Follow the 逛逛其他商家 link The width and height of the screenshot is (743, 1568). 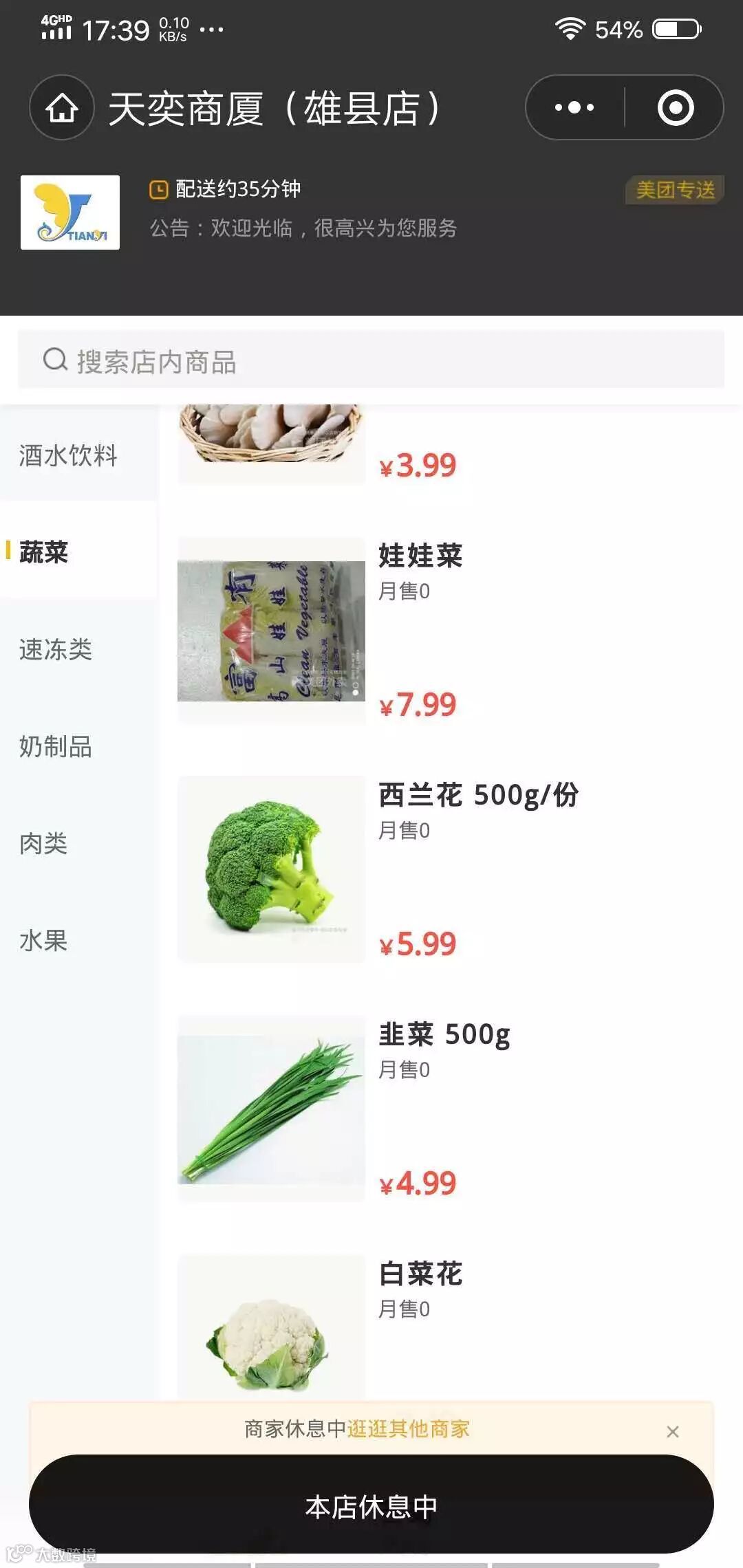tap(408, 1429)
